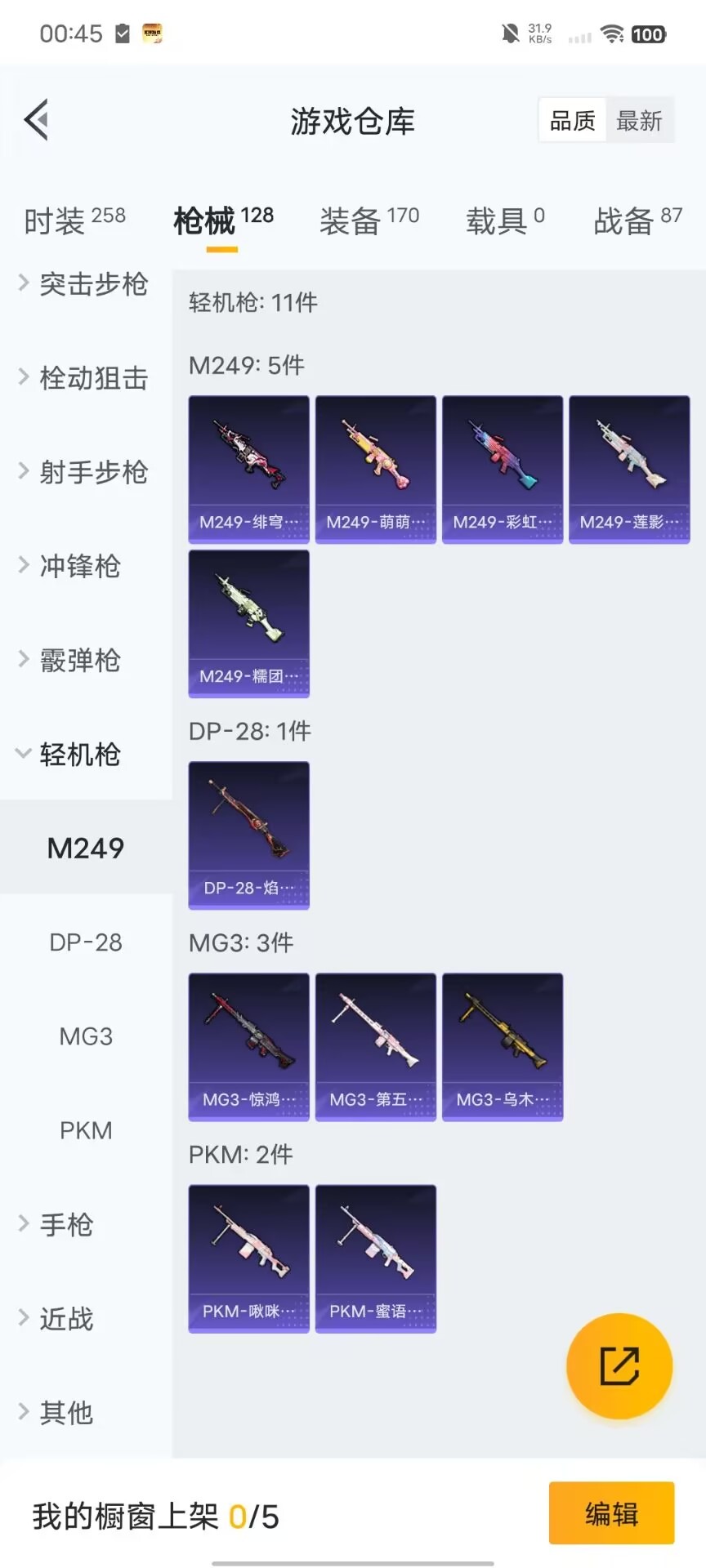The height and width of the screenshot is (1568, 706).
Task: Open the PKM-蜜语 skin tile
Action: pyautogui.click(x=376, y=1258)
